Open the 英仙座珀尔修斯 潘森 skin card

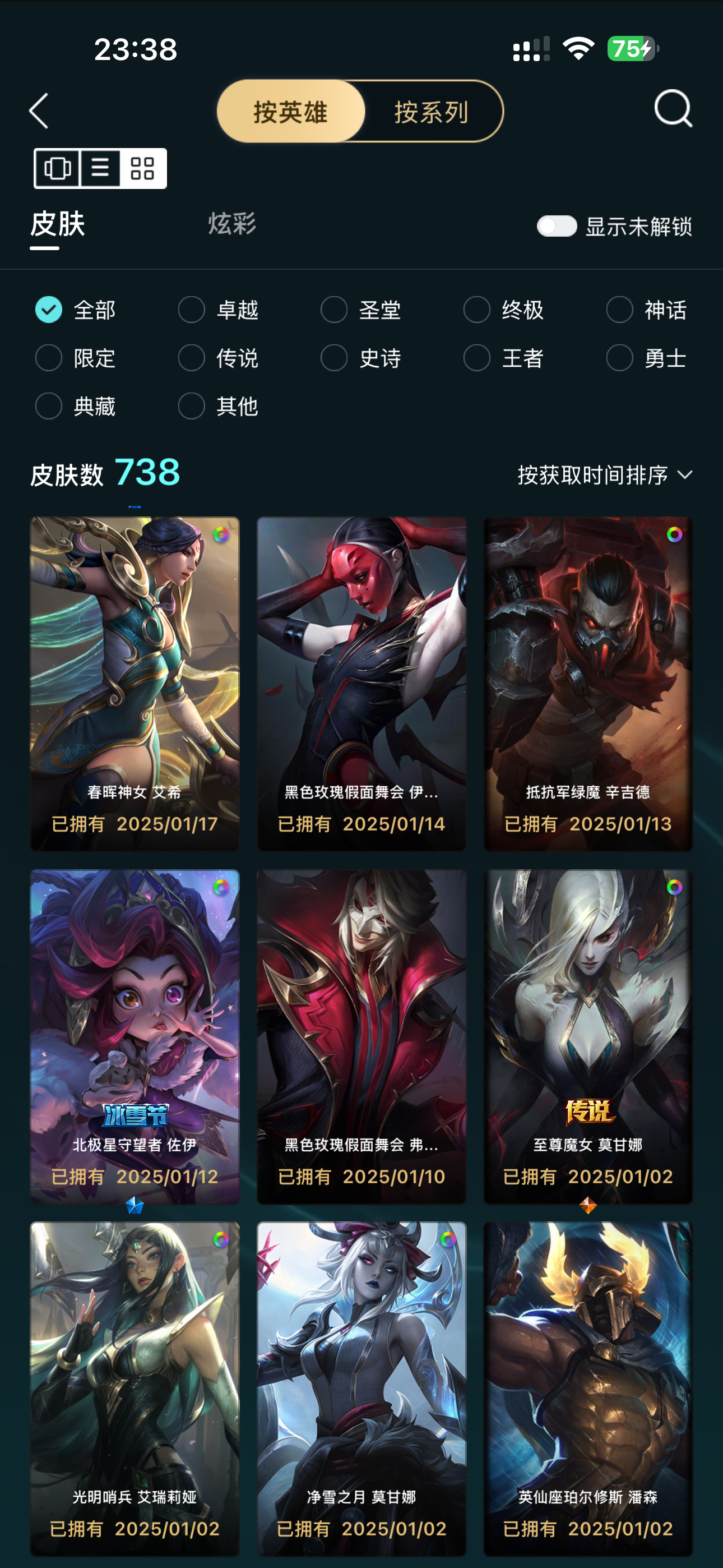click(x=588, y=1389)
